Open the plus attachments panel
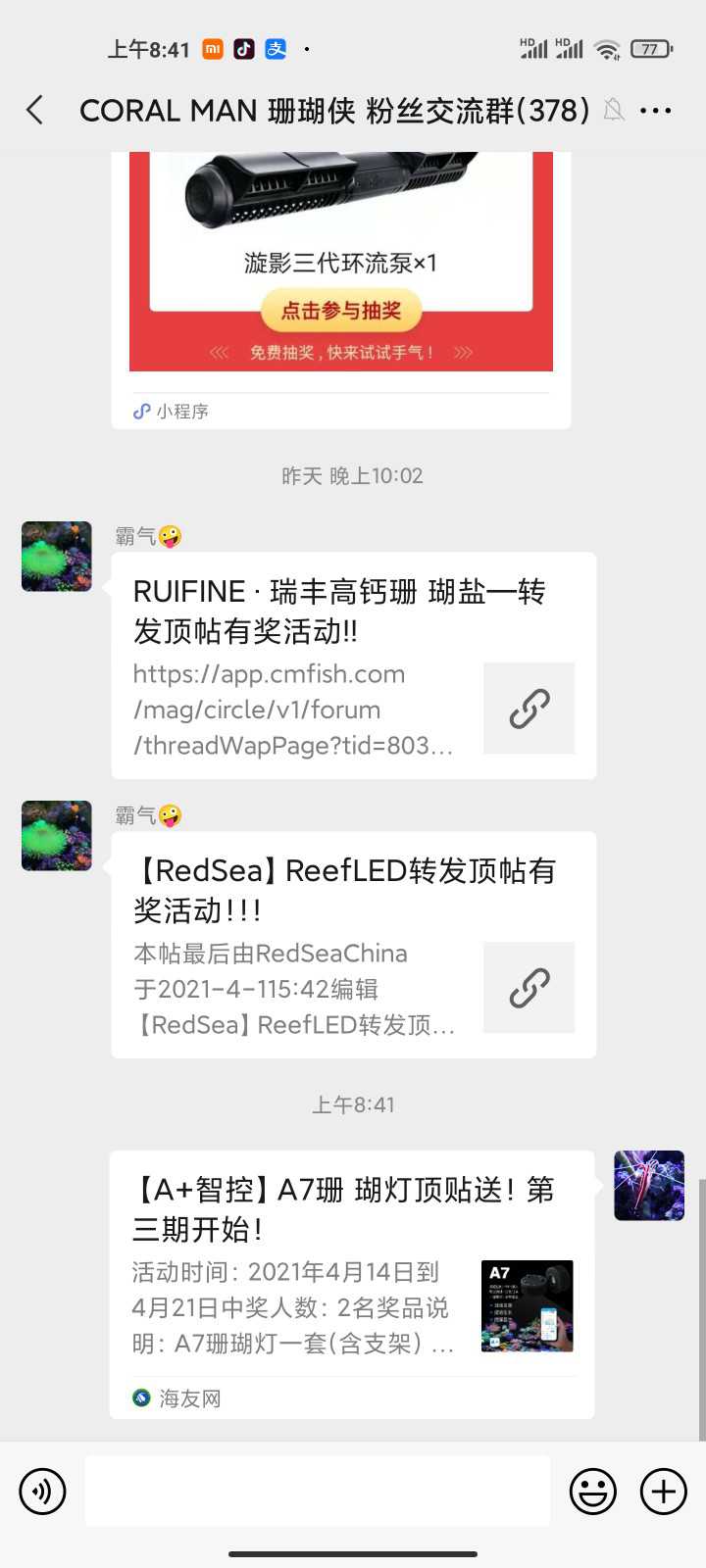Viewport: 706px width, 1568px height. pos(664,1492)
